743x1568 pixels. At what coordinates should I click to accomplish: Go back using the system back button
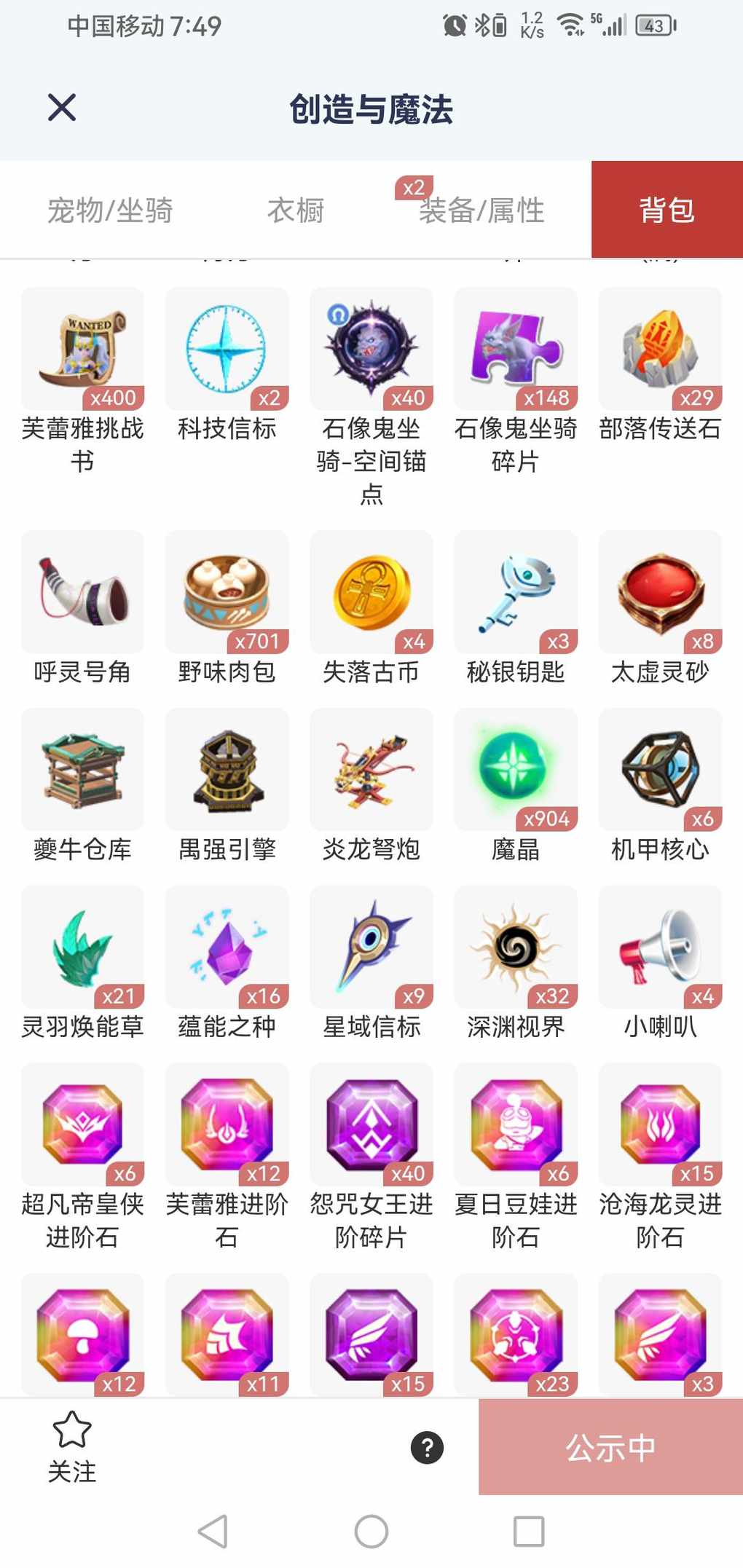[213, 1532]
